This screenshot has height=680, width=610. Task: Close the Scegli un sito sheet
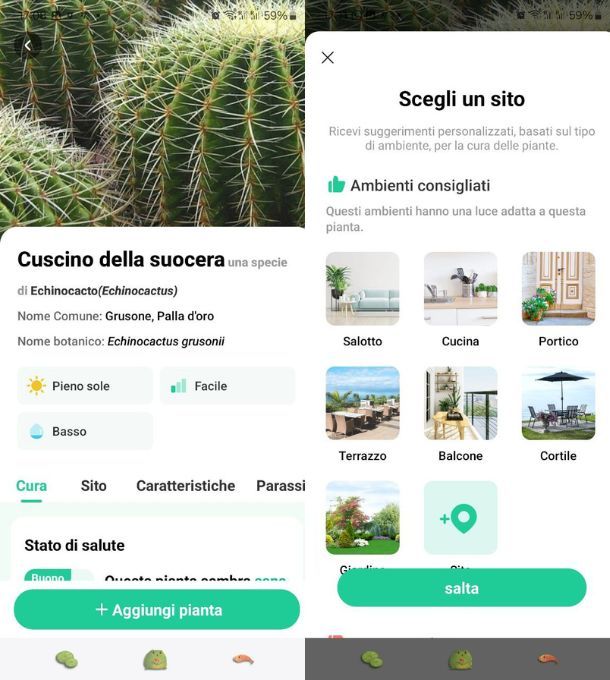pos(328,58)
